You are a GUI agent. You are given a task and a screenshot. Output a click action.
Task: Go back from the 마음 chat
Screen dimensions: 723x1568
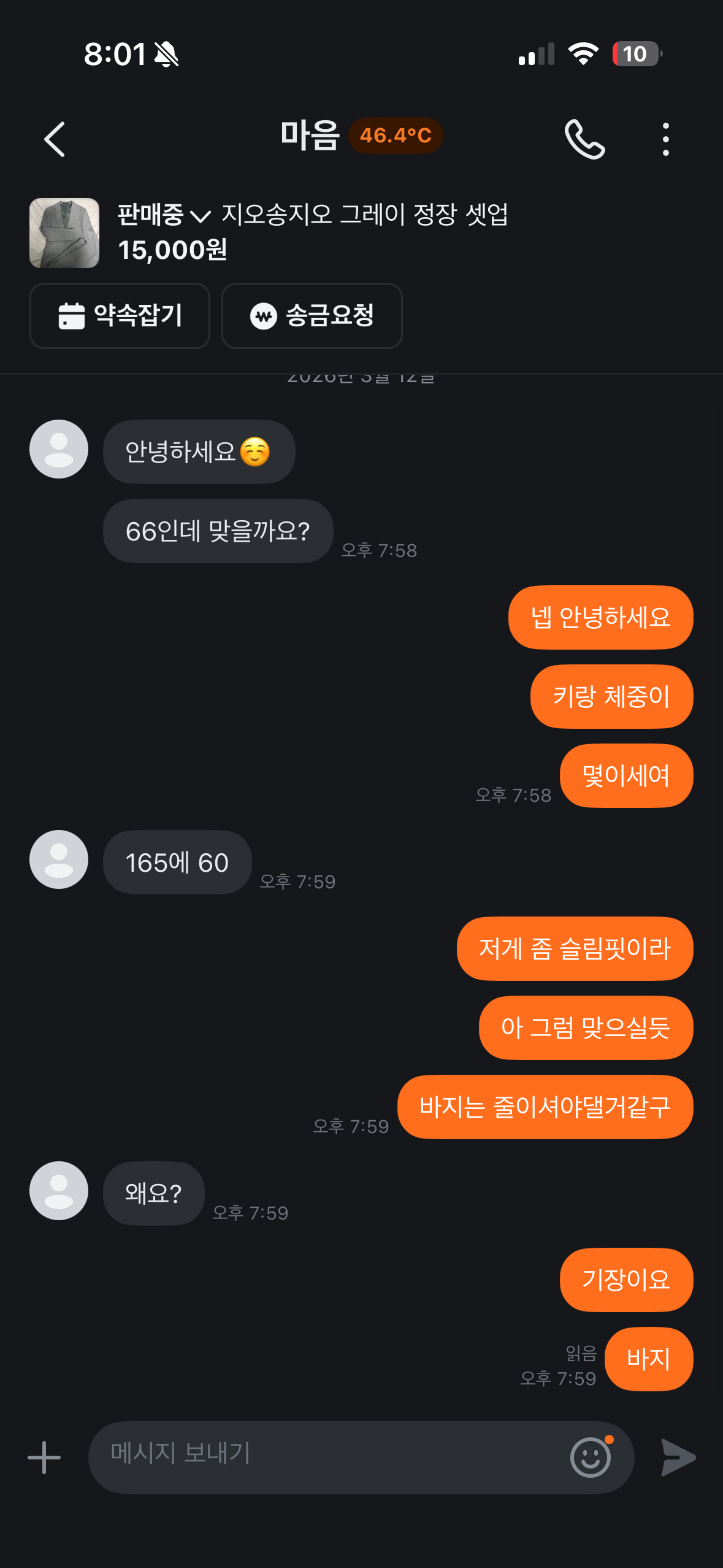tap(55, 139)
